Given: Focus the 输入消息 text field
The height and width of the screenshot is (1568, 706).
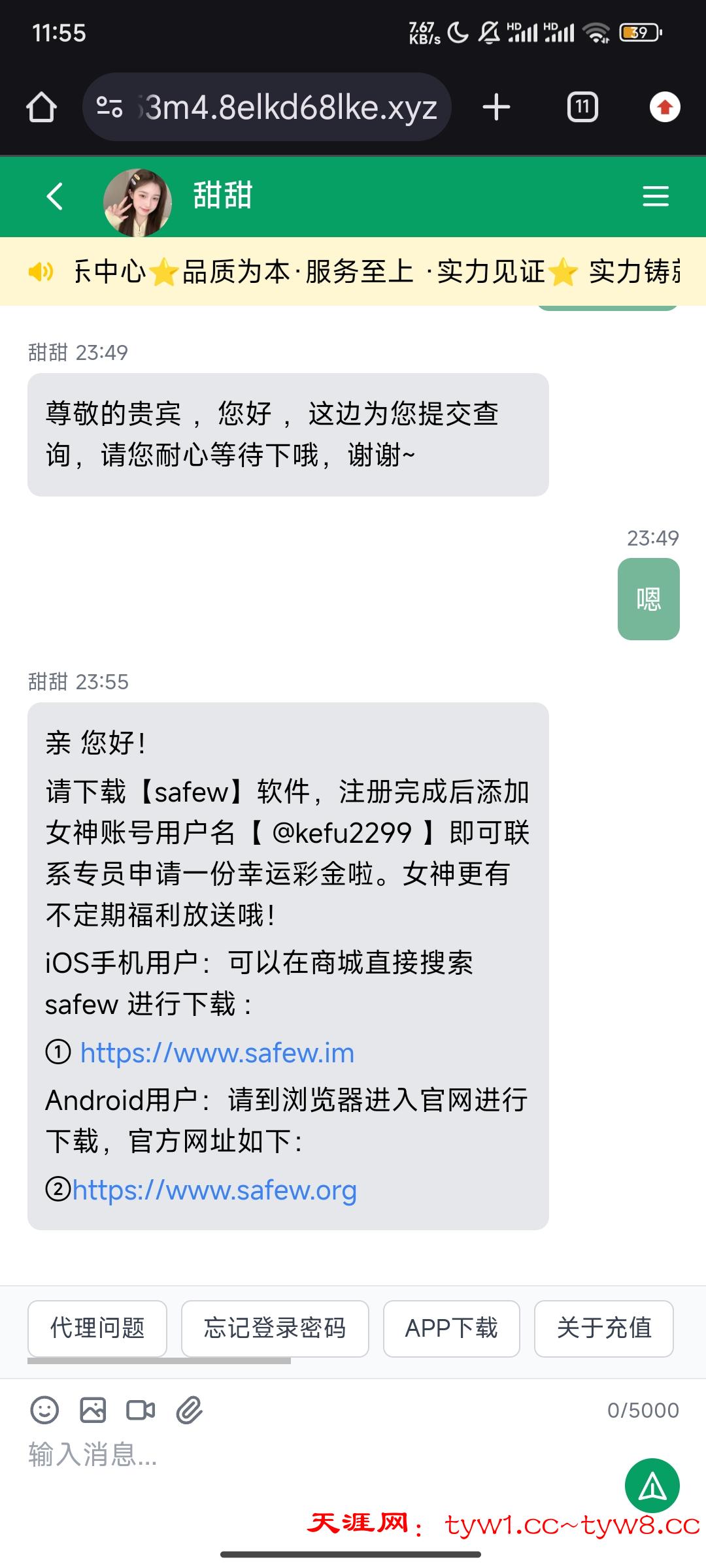Looking at the screenshot, I should 261,1455.
